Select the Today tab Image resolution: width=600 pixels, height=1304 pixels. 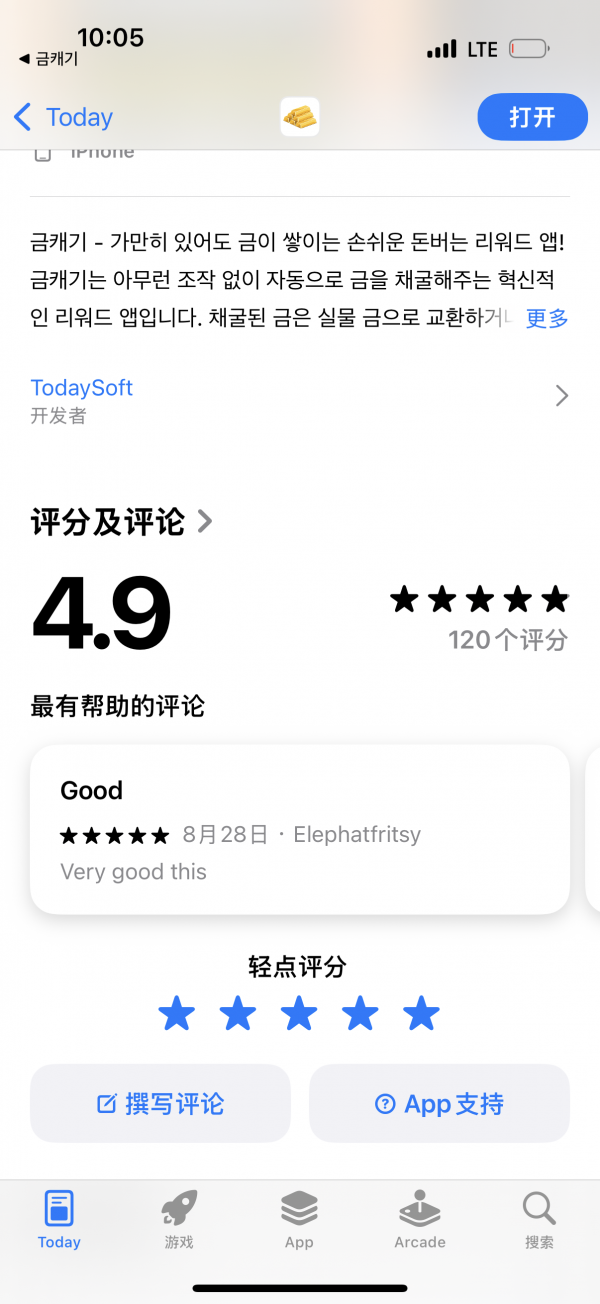[x=59, y=1221]
